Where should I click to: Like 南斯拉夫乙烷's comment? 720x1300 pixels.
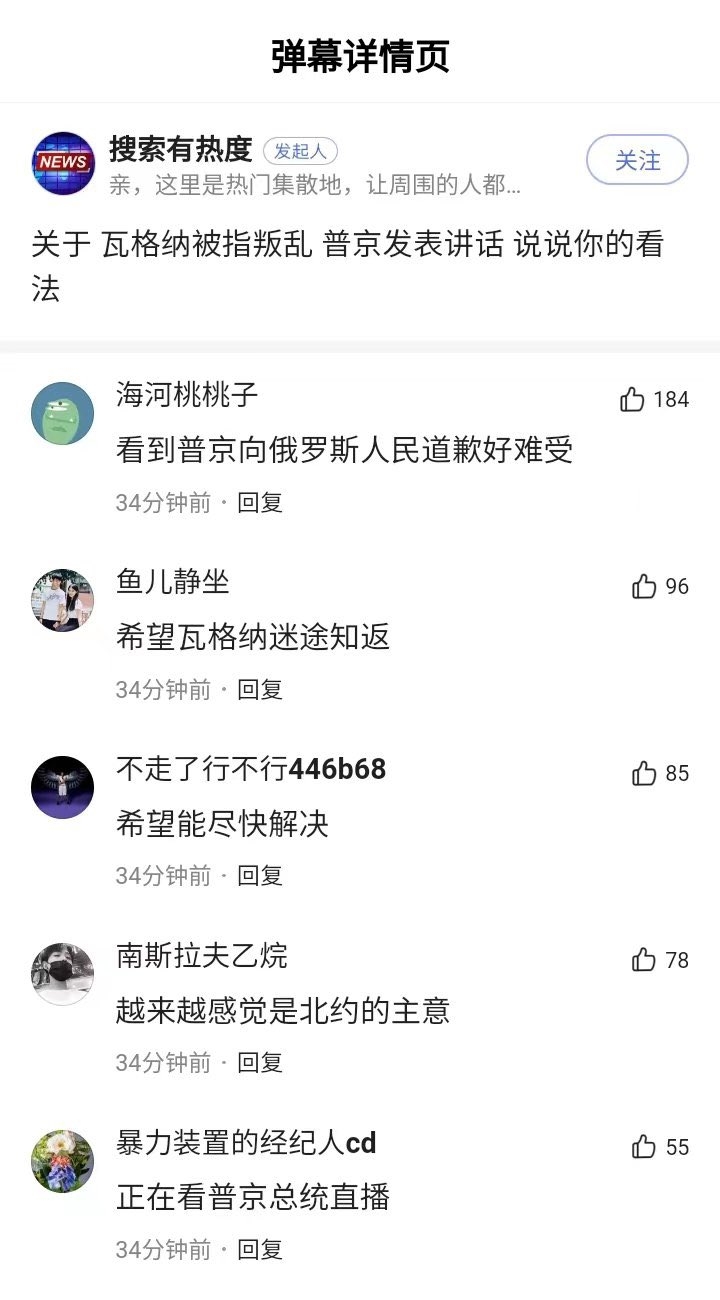pos(644,960)
